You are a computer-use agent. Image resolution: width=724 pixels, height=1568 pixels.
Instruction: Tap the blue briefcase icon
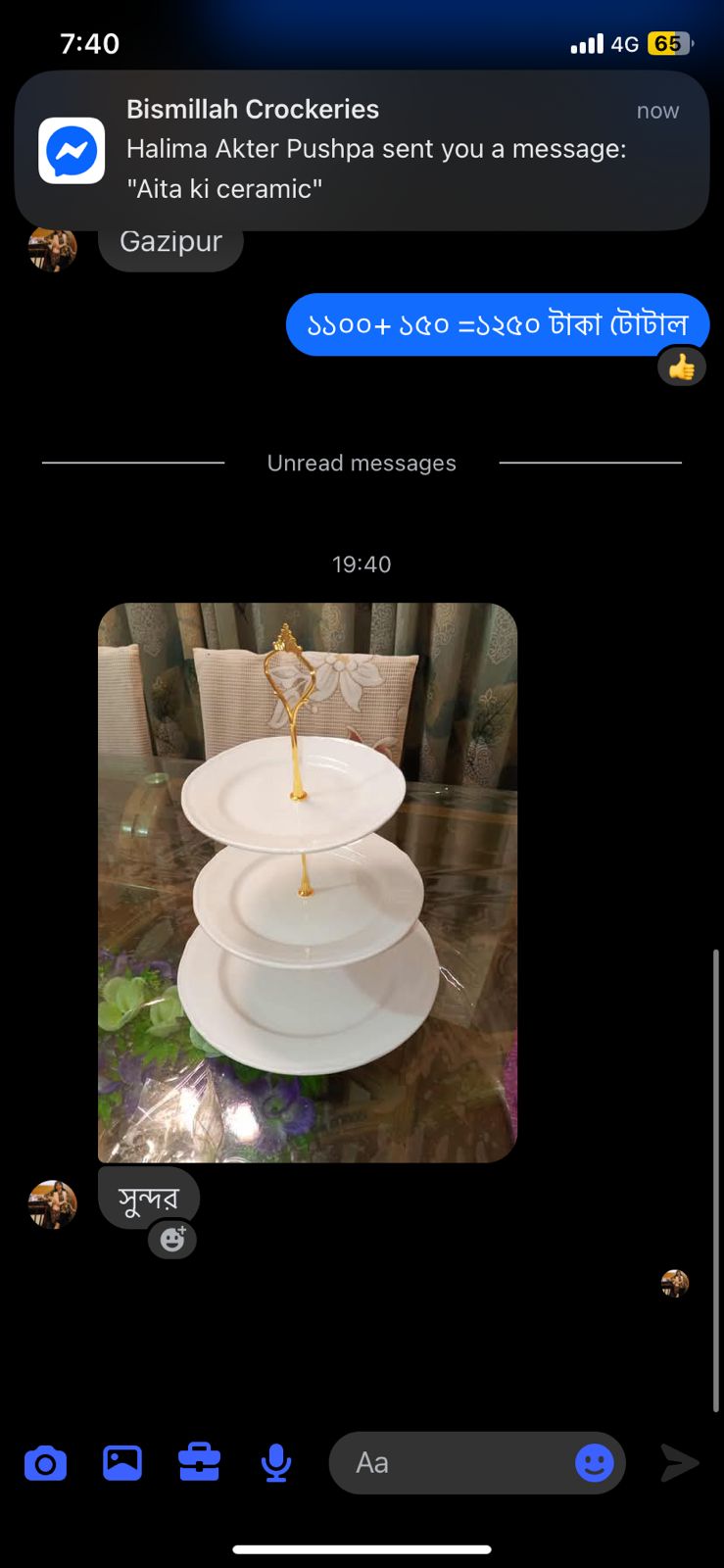[199, 1462]
